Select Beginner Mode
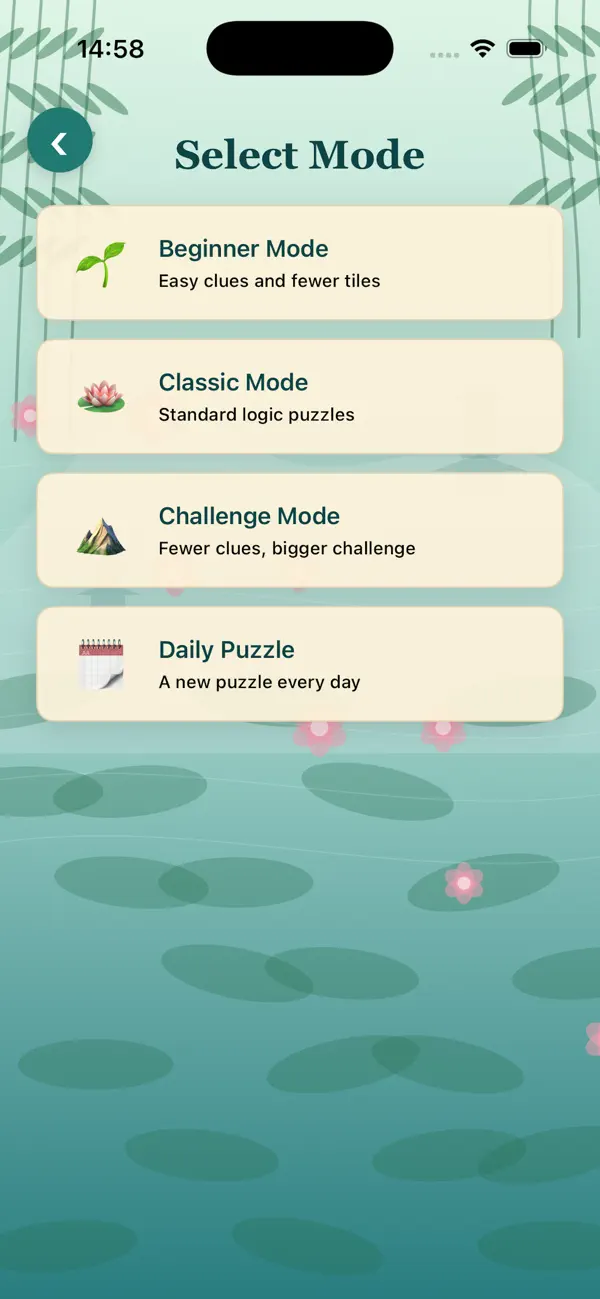Image resolution: width=600 pixels, height=1299 pixels. pyautogui.click(x=300, y=263)
